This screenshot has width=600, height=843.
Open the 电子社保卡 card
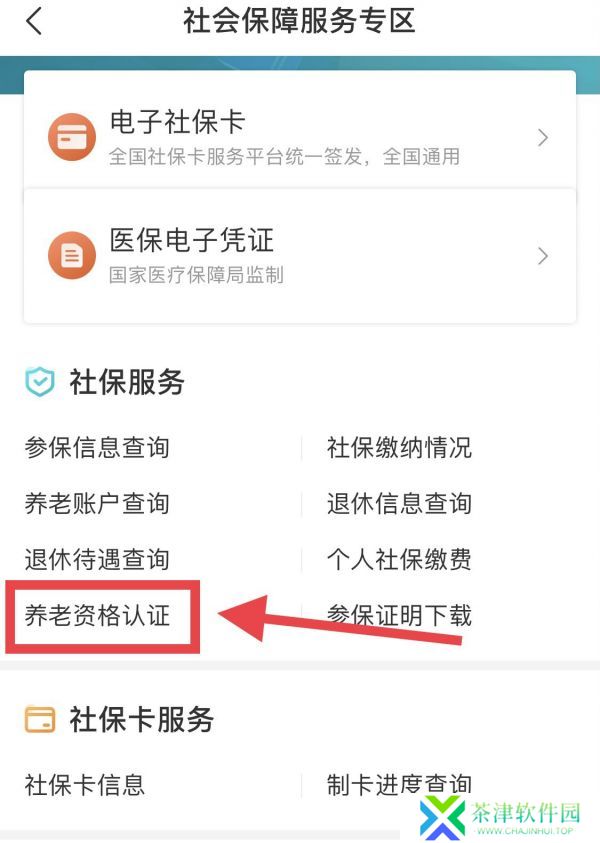click(299, 136)
